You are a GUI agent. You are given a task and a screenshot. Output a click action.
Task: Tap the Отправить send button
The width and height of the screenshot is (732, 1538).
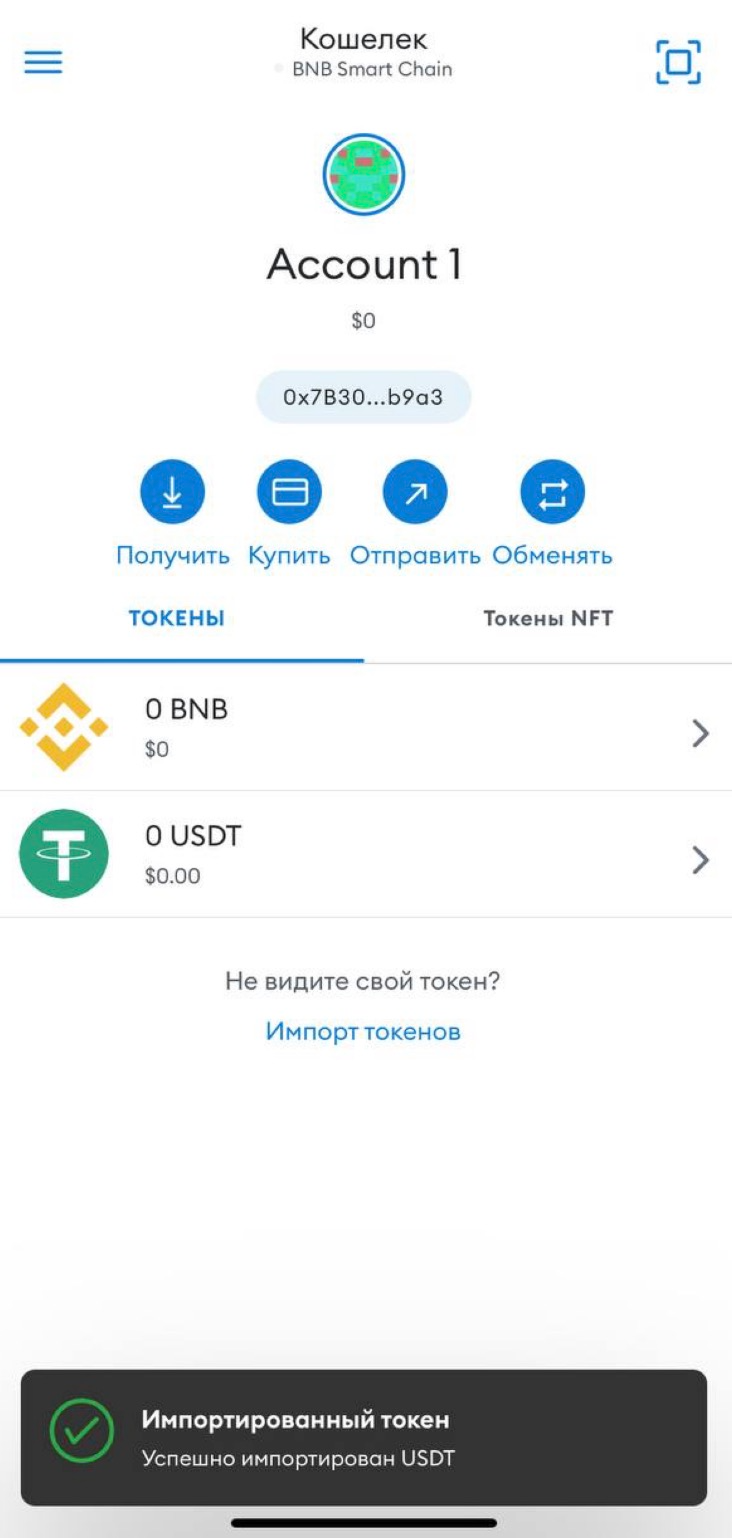415,492
